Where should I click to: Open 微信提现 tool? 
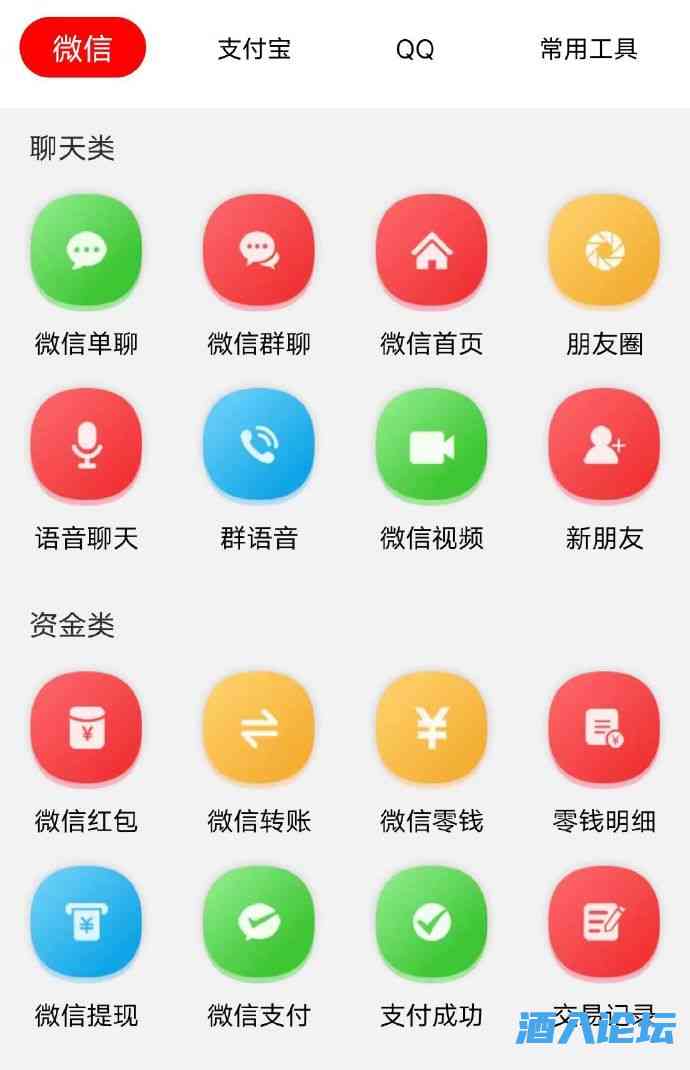pyautogui.click(x=86, y=922)
